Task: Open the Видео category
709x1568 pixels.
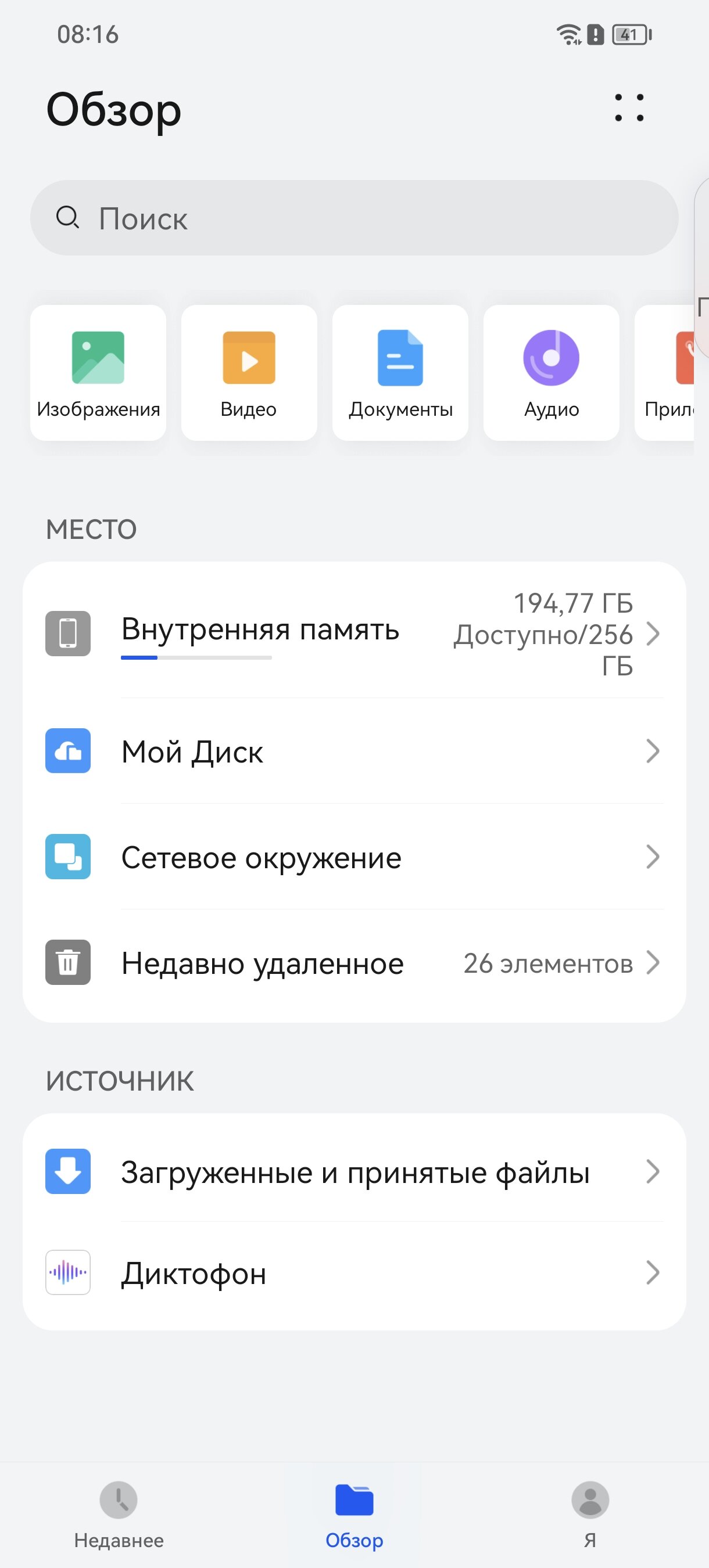Action: (x=249, y=372)
